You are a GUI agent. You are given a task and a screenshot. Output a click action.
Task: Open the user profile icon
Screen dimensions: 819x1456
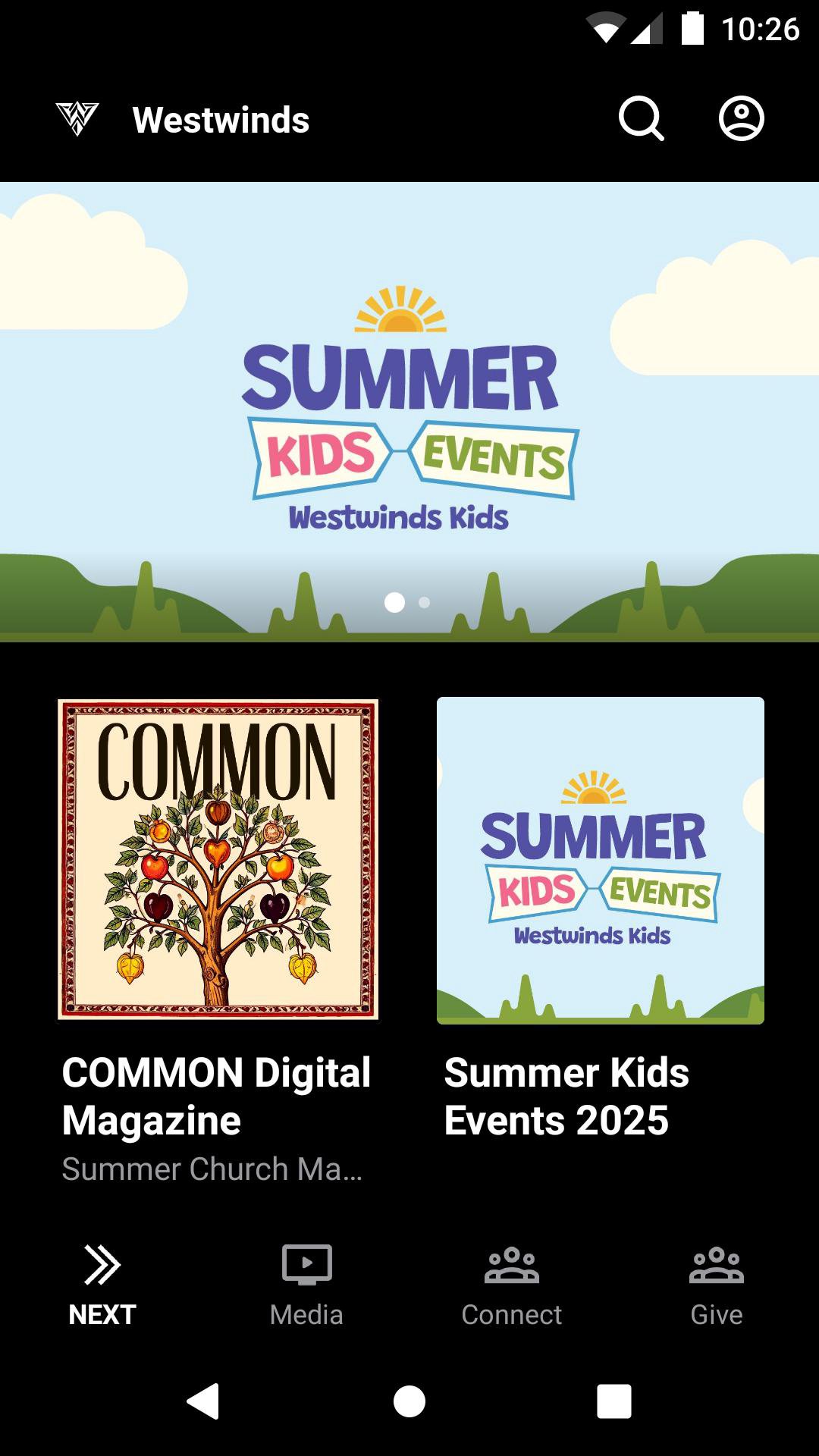point(741,119)
